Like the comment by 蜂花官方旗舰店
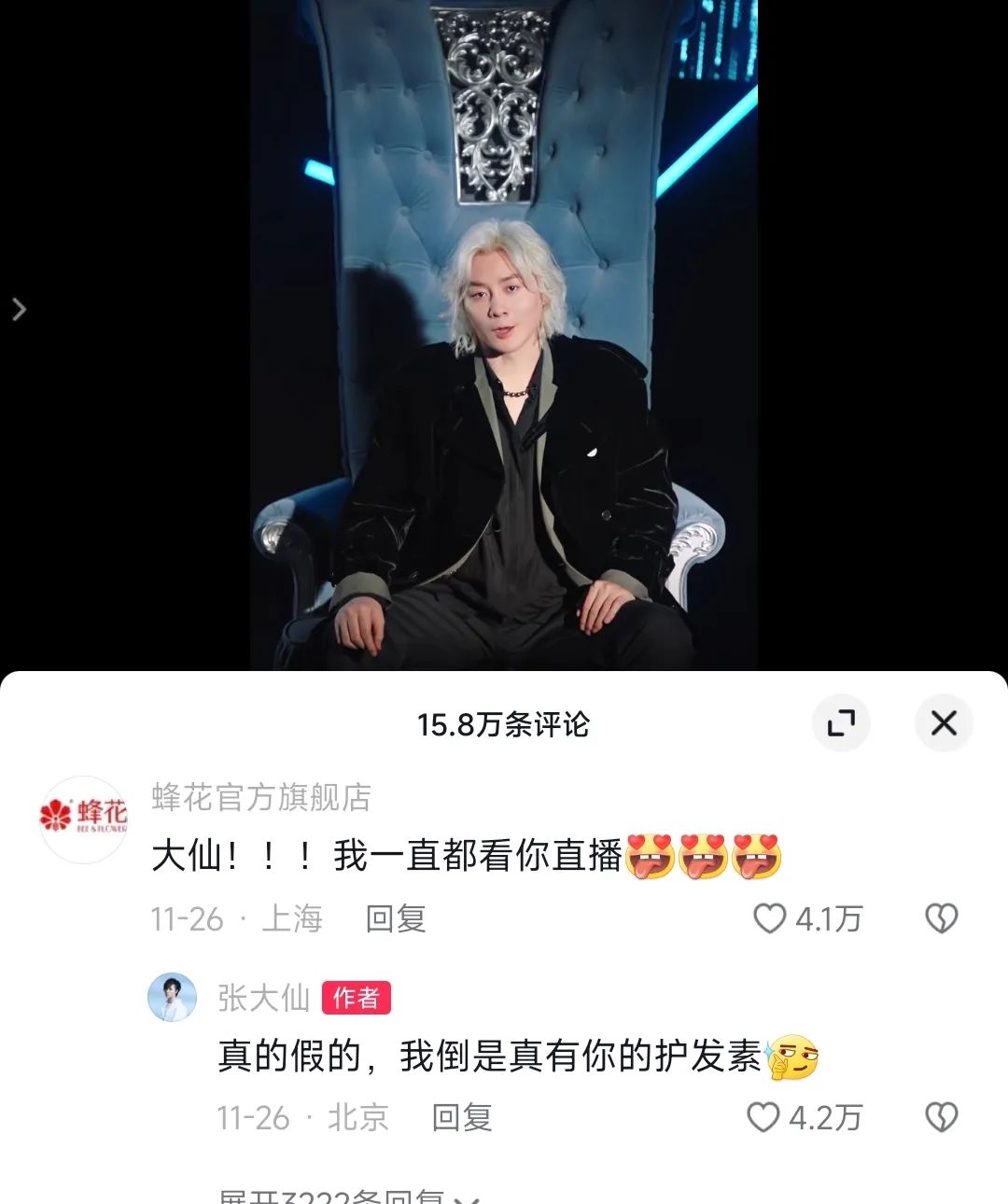The height and width of the screenshot is (1204, 1008). [x=771, y=918]
